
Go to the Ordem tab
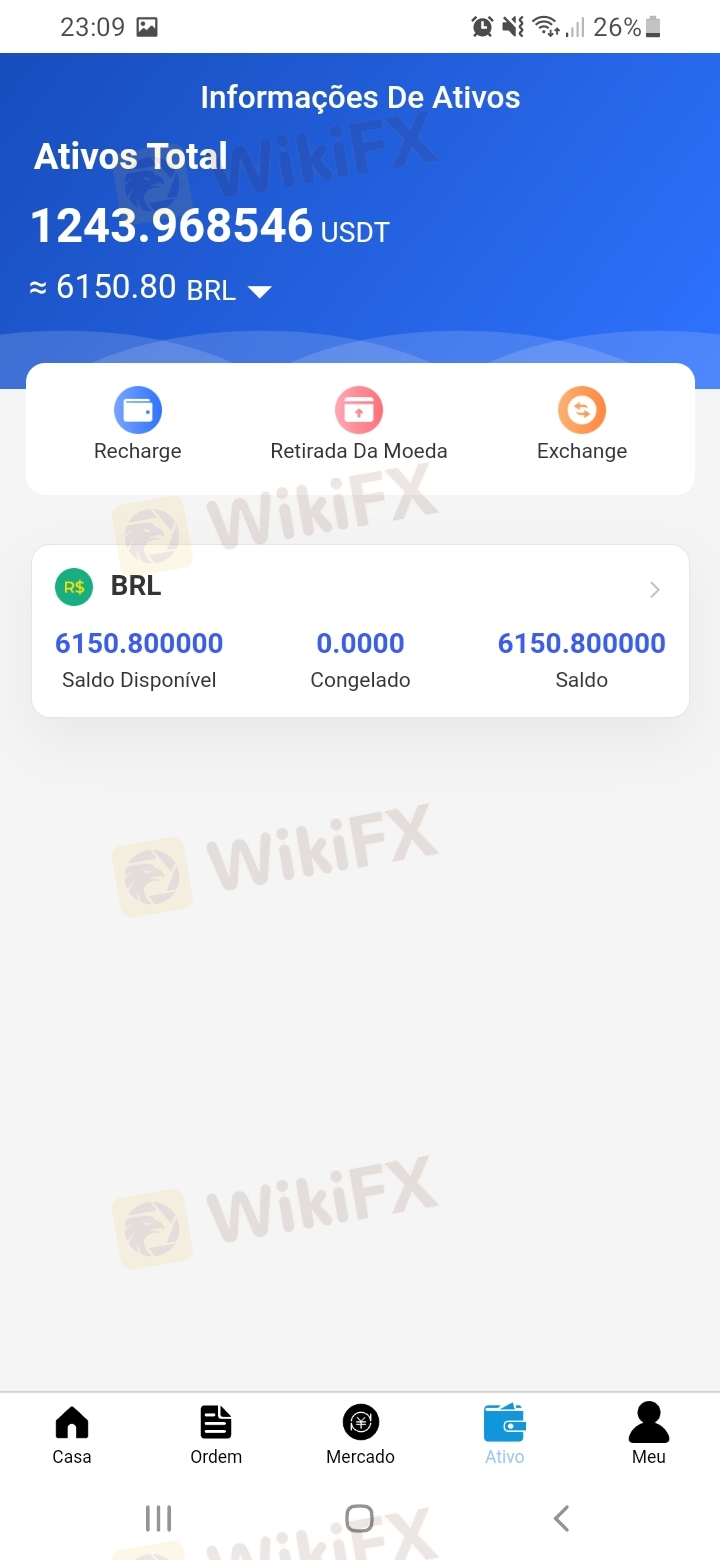coord(216,1435)
